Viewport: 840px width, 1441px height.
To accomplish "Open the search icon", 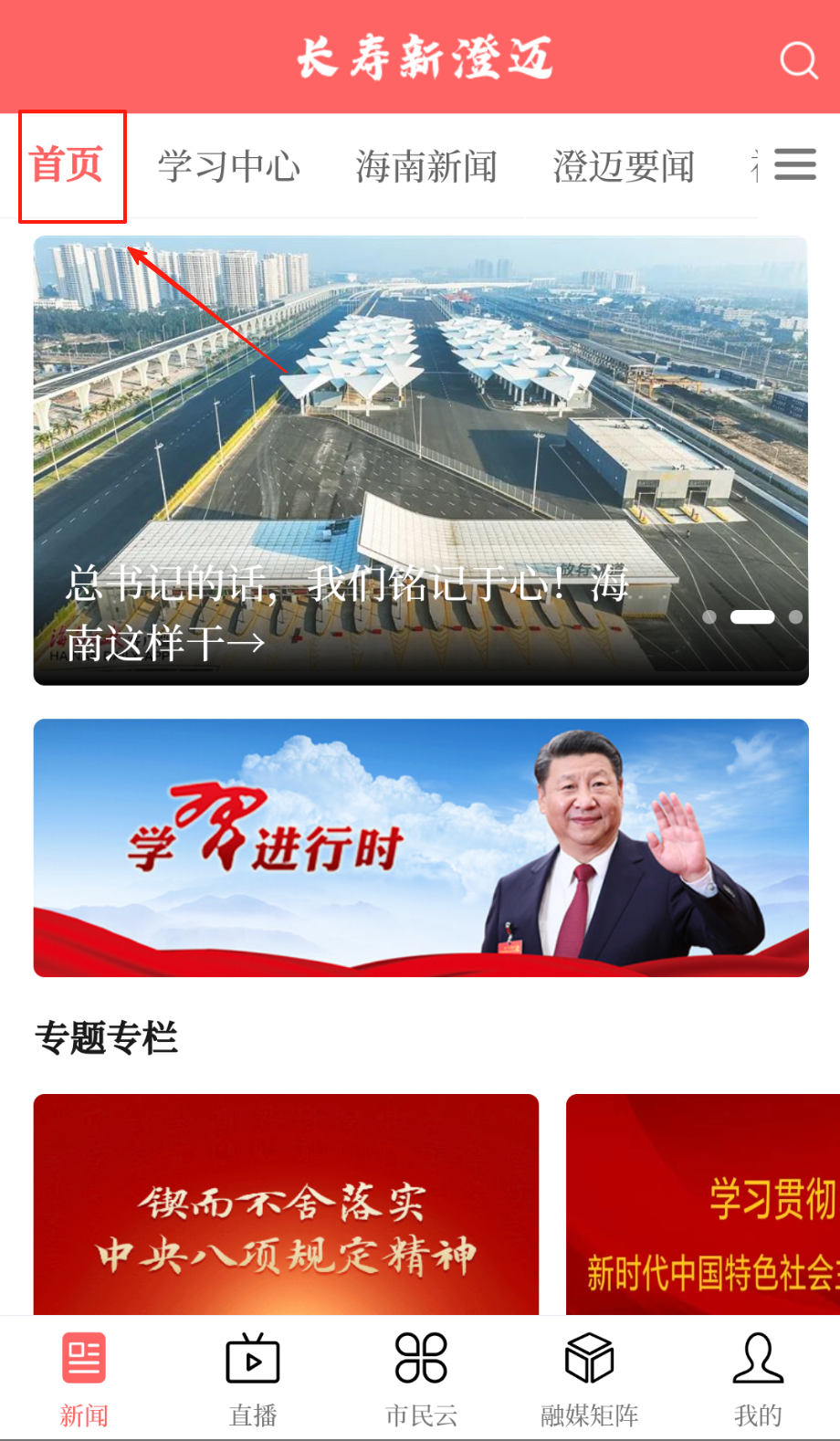I will pos(798,60).
